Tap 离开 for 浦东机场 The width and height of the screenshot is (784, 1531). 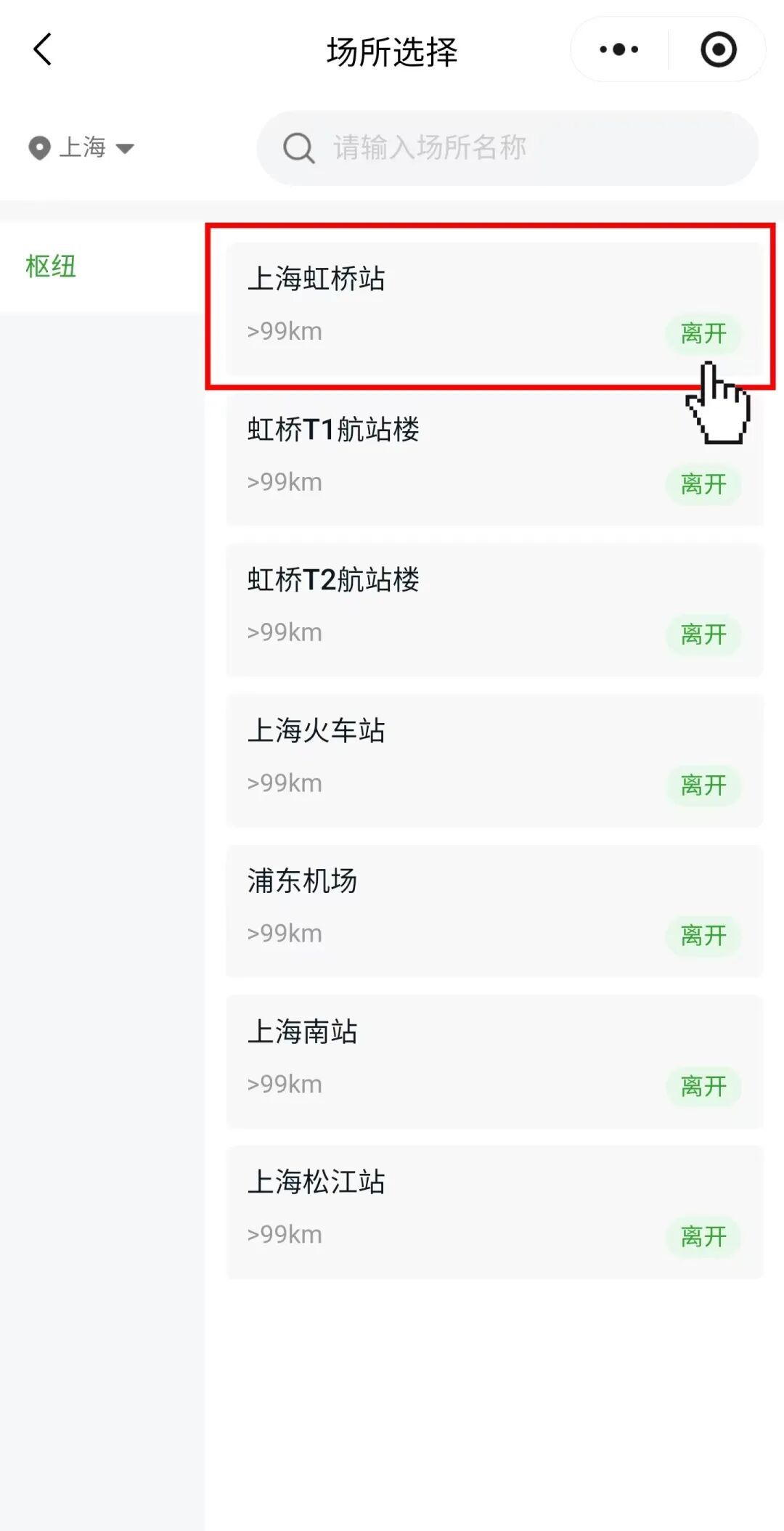[x=703, y=936]
